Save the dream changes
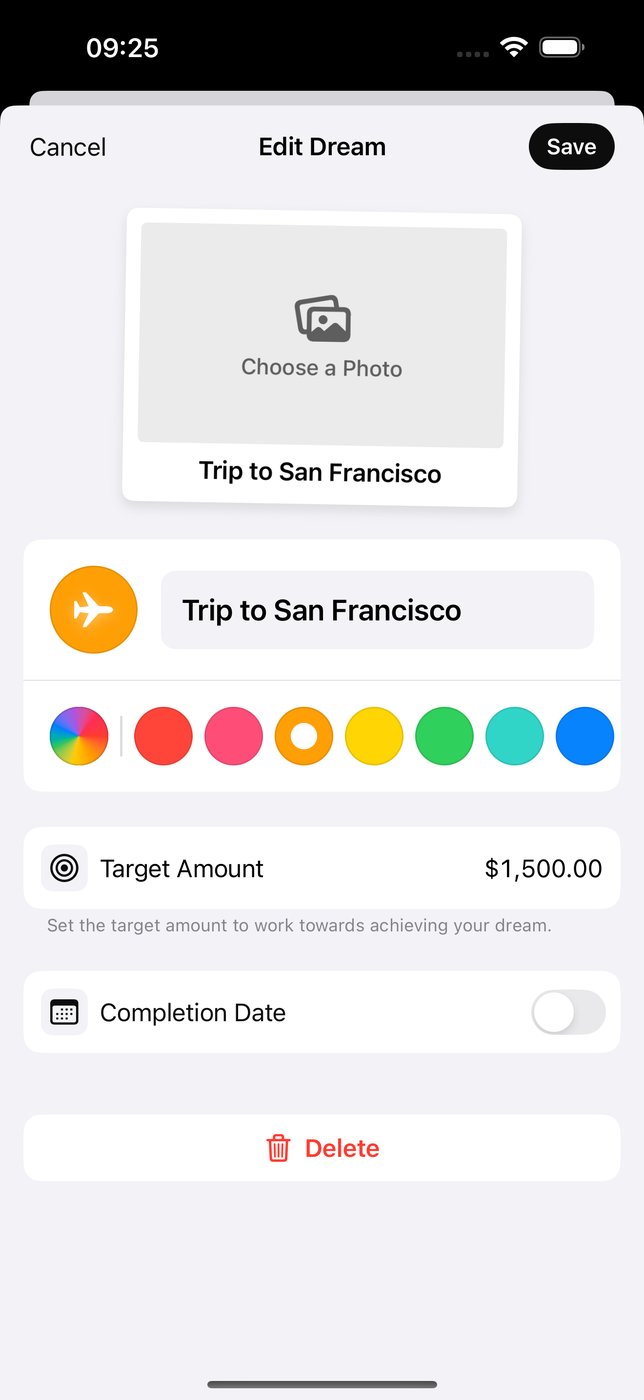The image size is (644, 1400). tap(571, 147)
